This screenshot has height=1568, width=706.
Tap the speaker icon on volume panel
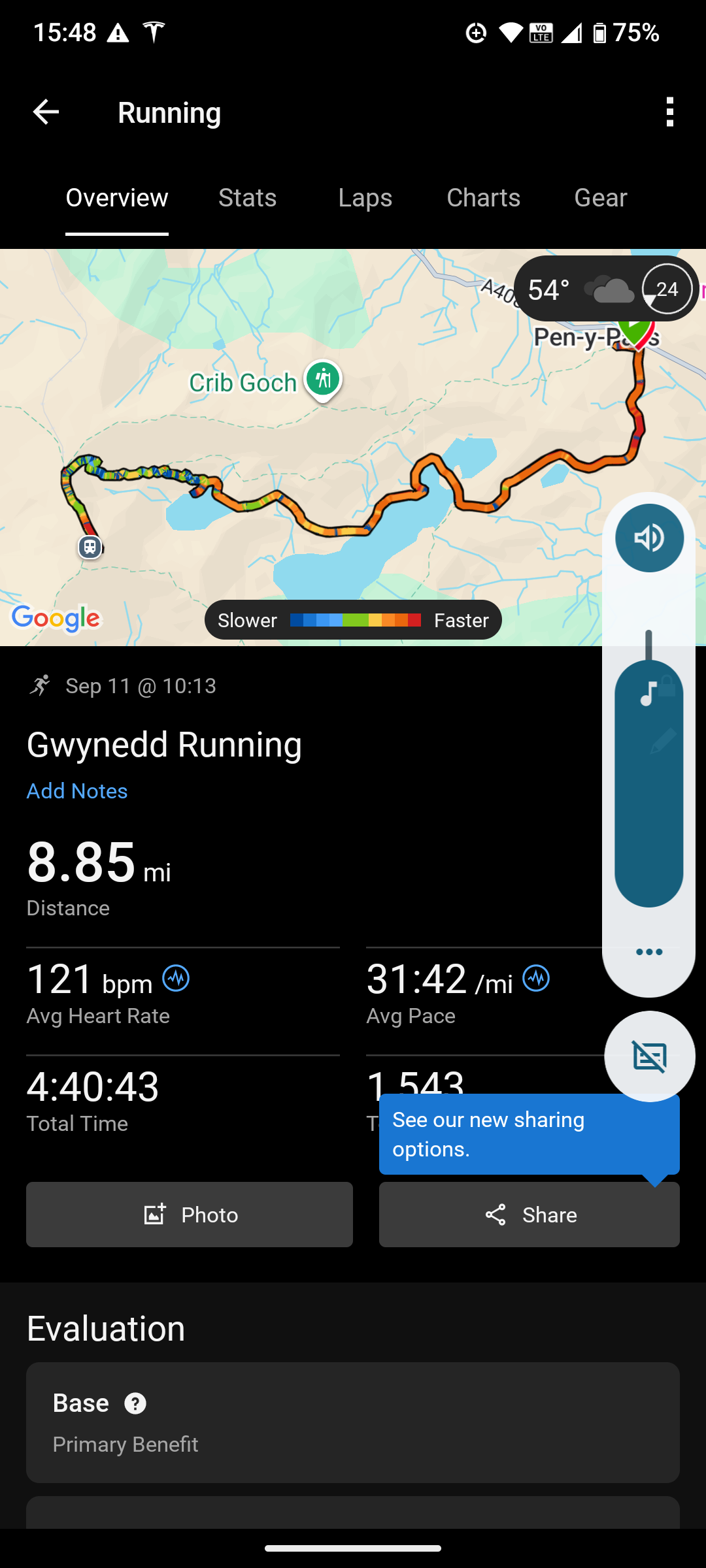point(649,538)
